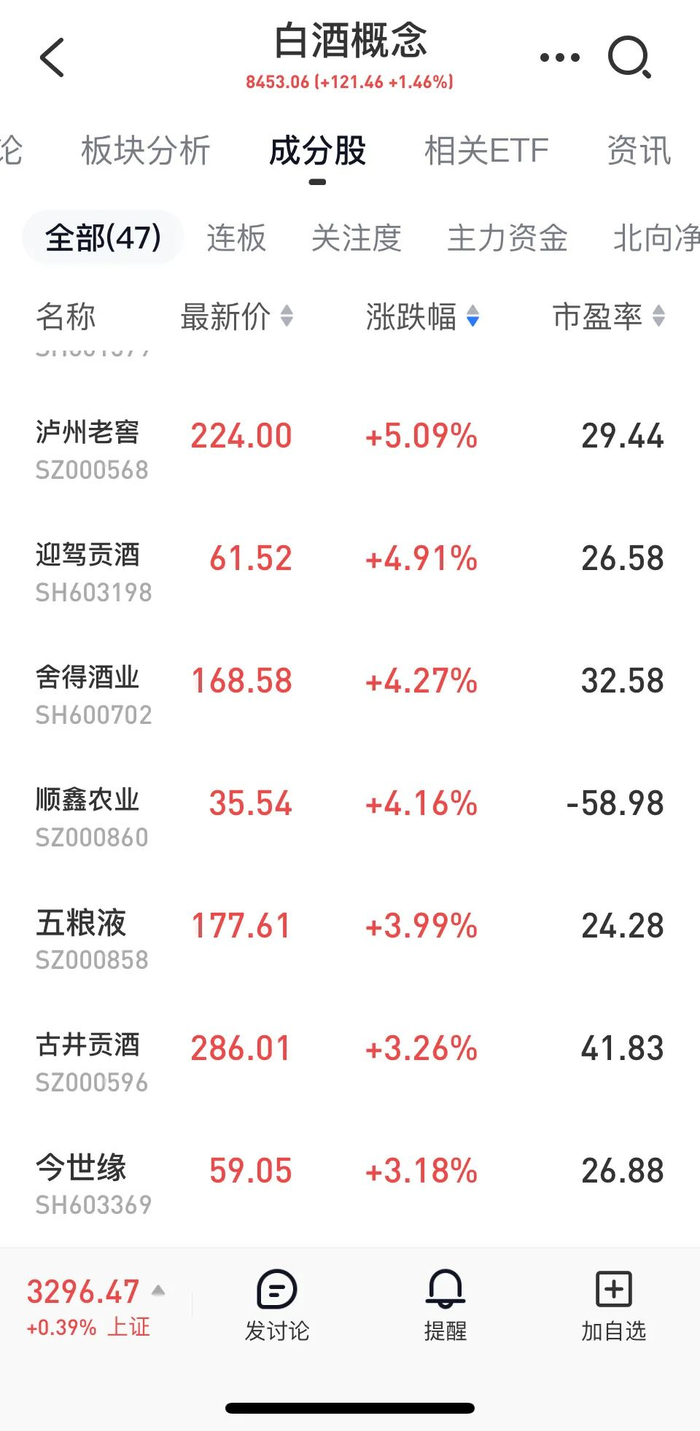The image size is (700, 1431).
Task: Open the 资讯 tab
Action: [x=638, y=151]
